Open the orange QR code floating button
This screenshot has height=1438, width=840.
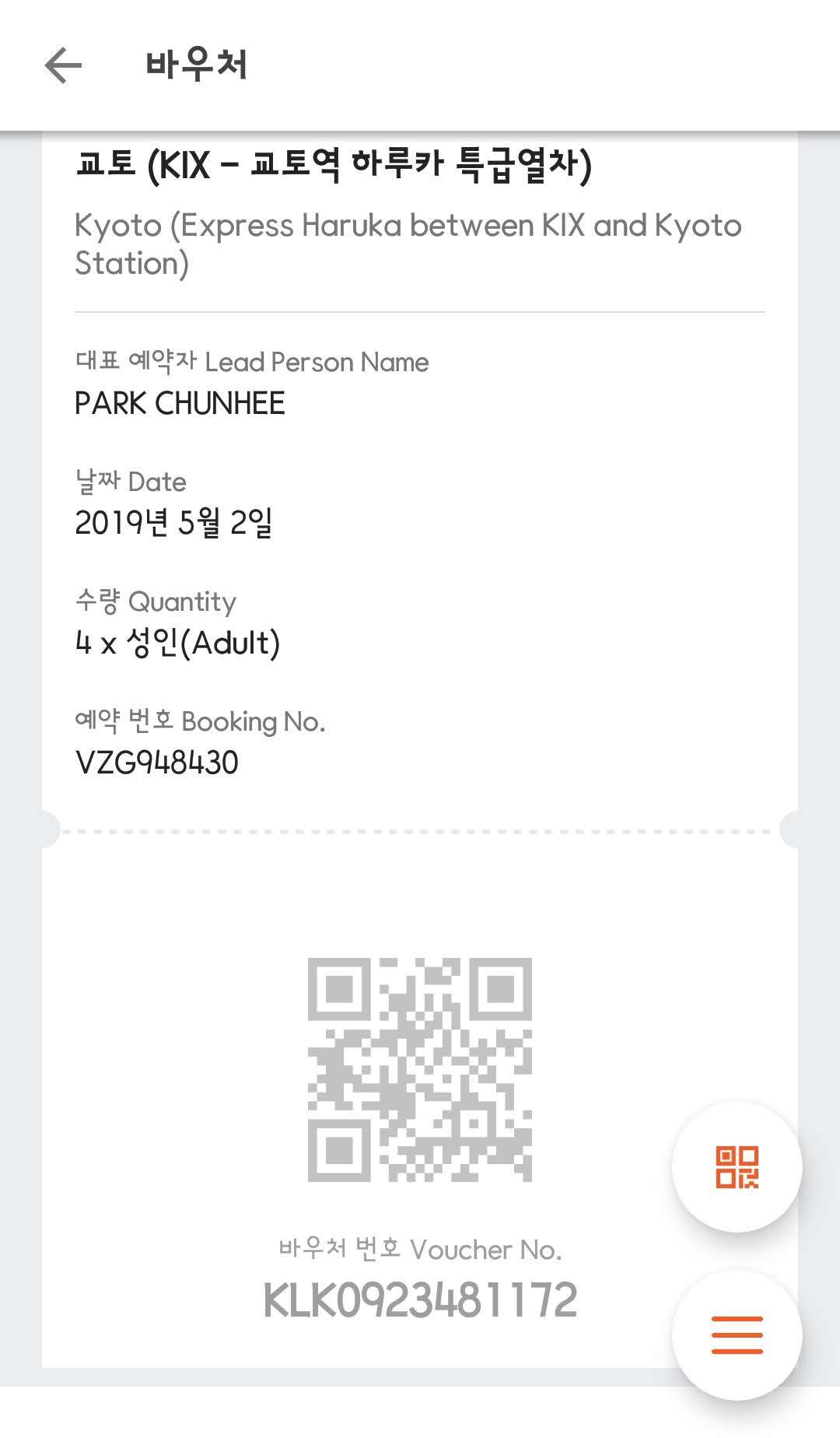click(x=739, y=1164)
